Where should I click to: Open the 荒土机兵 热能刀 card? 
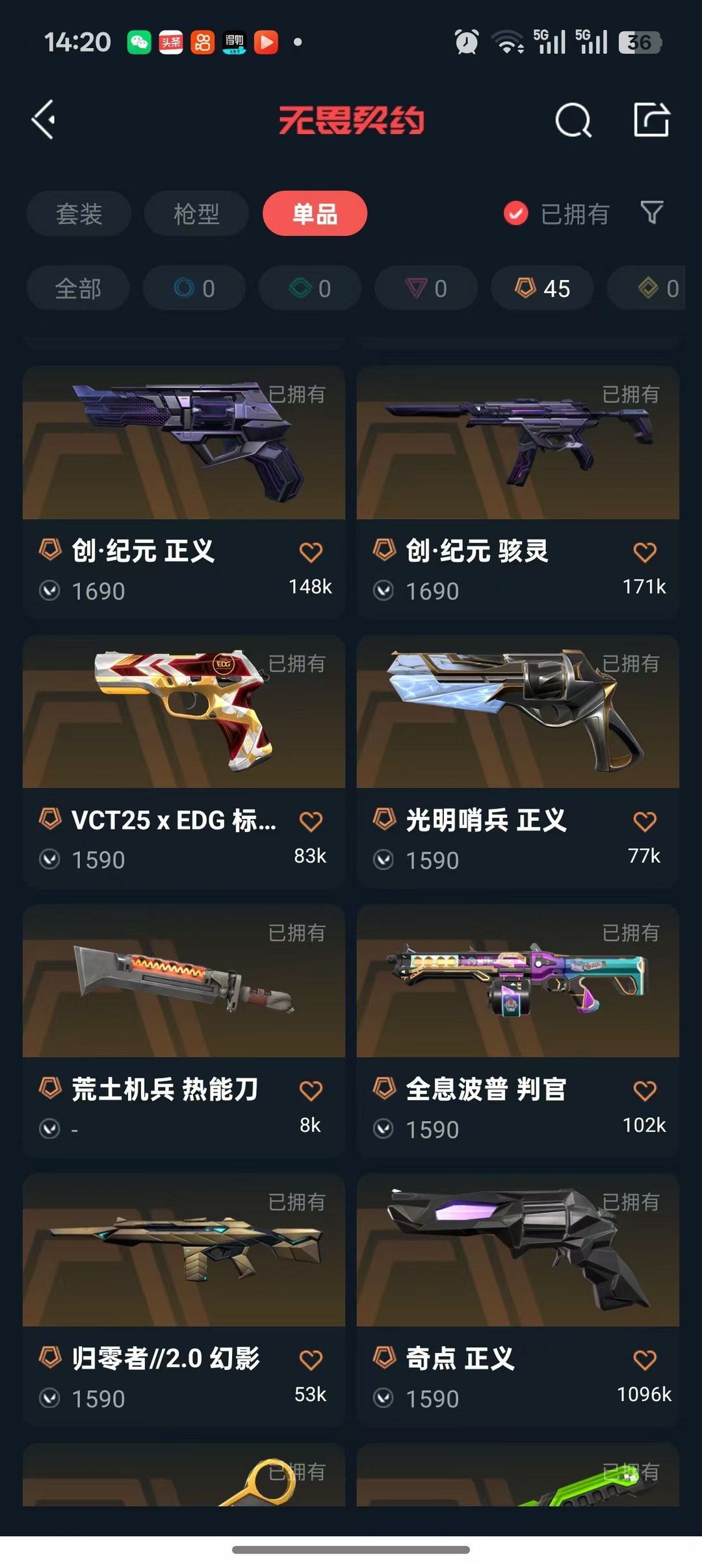[184, 1031]
